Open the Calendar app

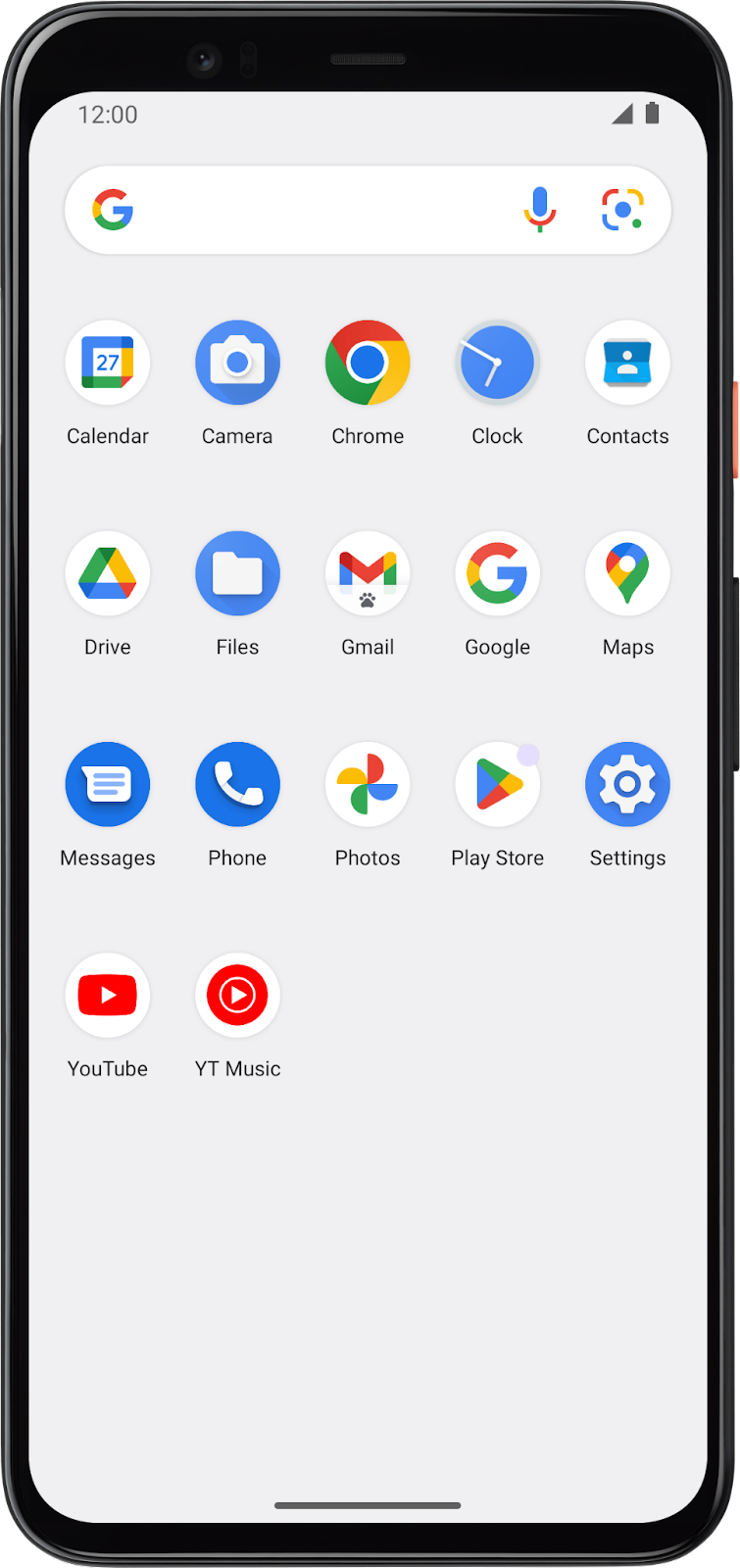click(x=108, y=363)
